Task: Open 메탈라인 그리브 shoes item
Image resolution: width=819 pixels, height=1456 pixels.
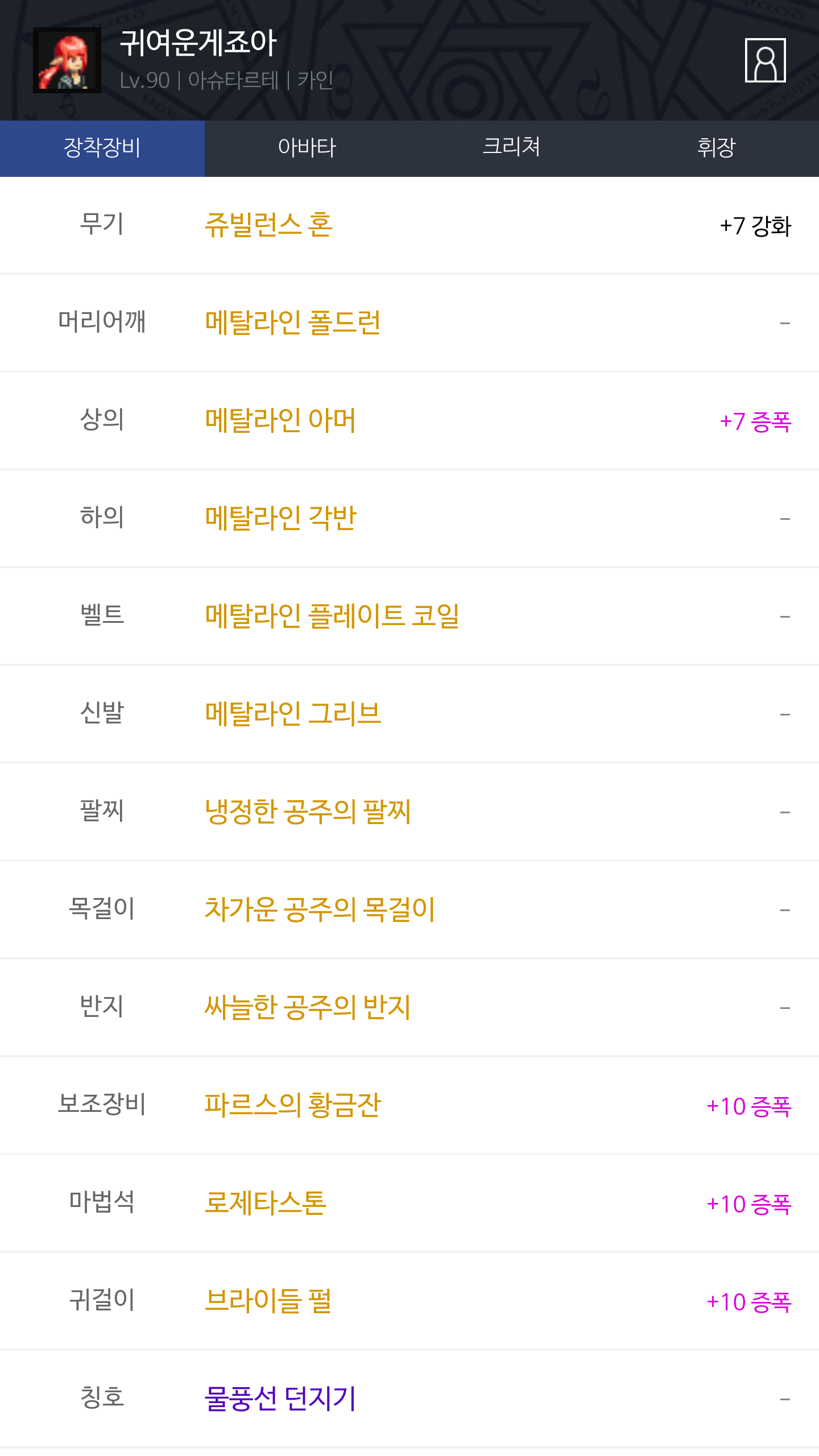Action: 292,714
